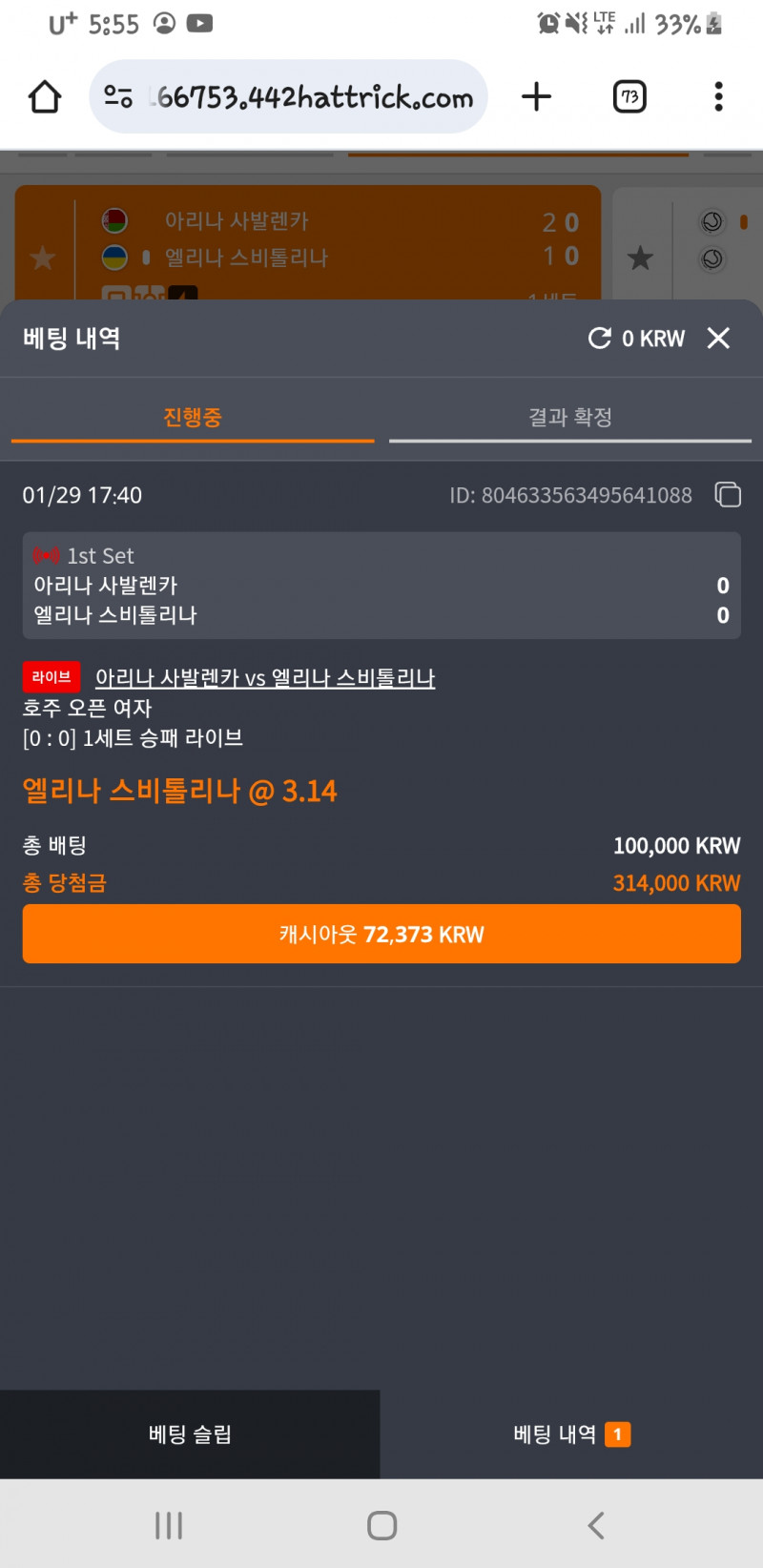
Task: Open the browser overflow menu
Action: pyautogui.click(x=718, y=96)
